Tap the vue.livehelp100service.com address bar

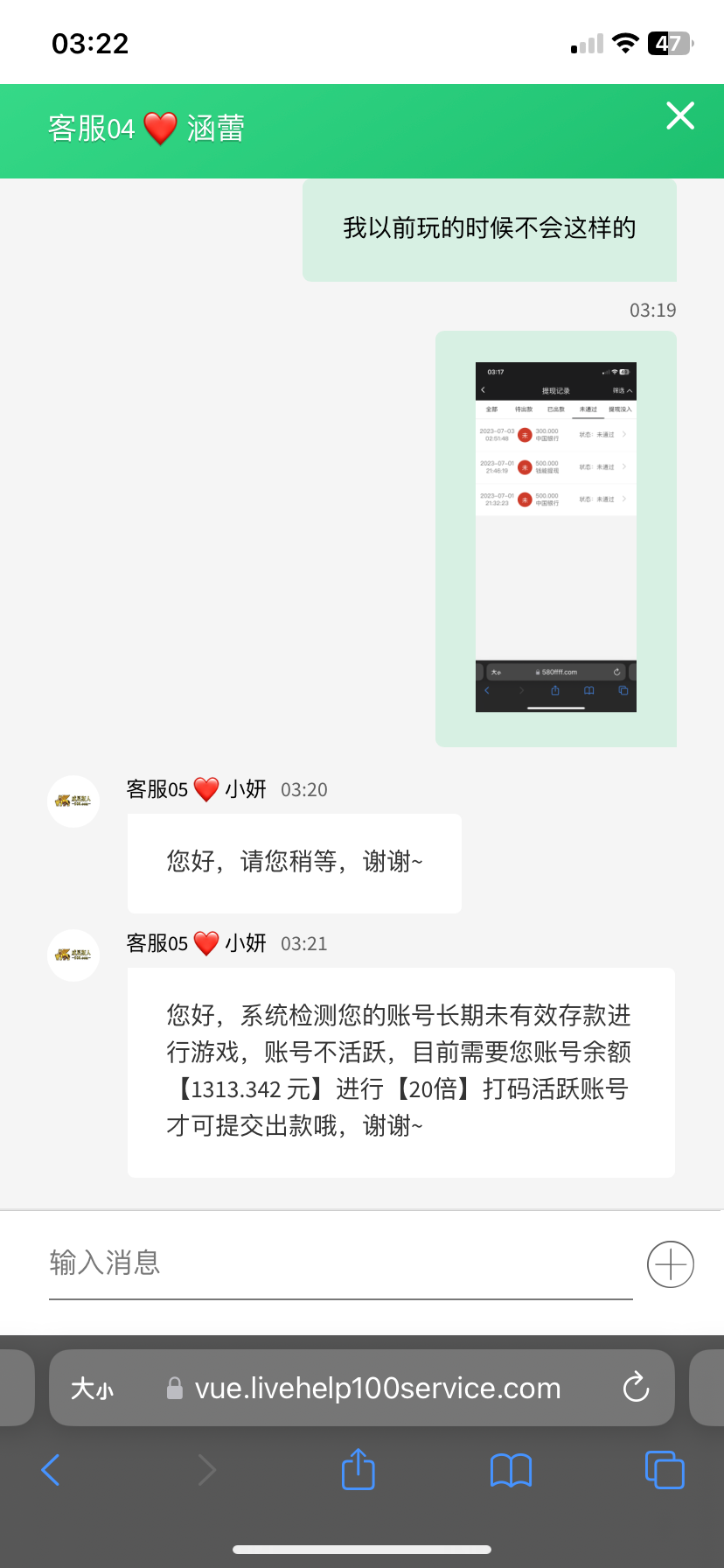tap(376, 1388)
